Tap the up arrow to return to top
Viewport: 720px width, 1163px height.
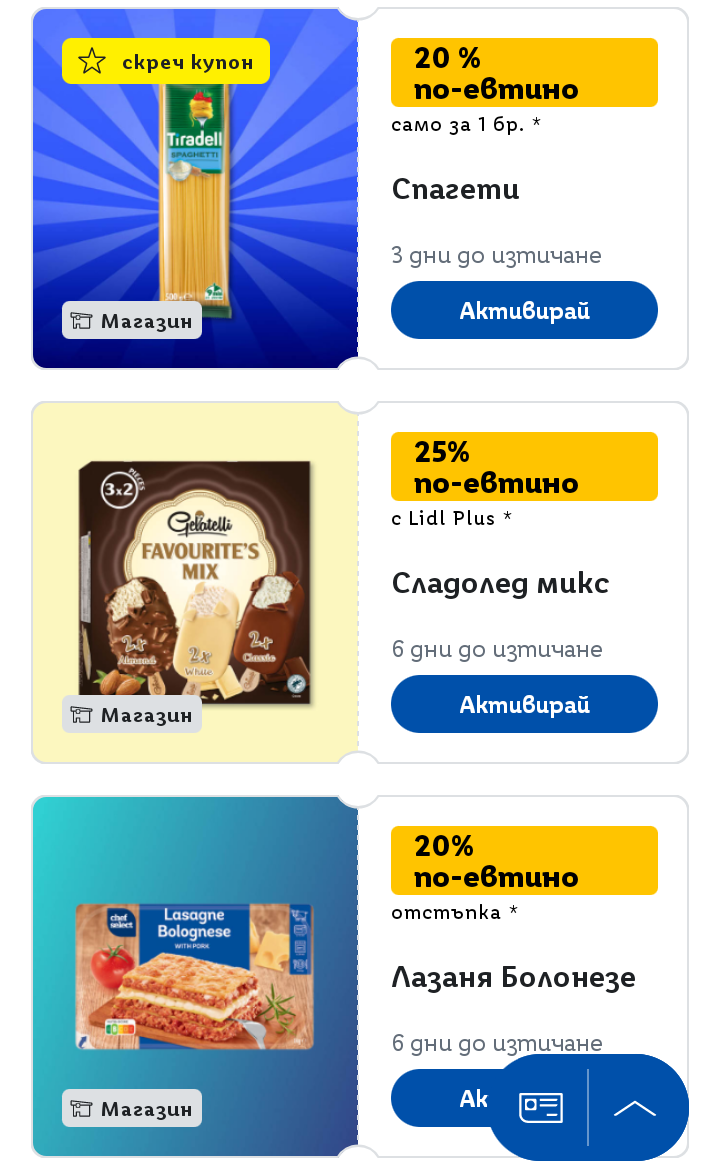pos(635,1107)
